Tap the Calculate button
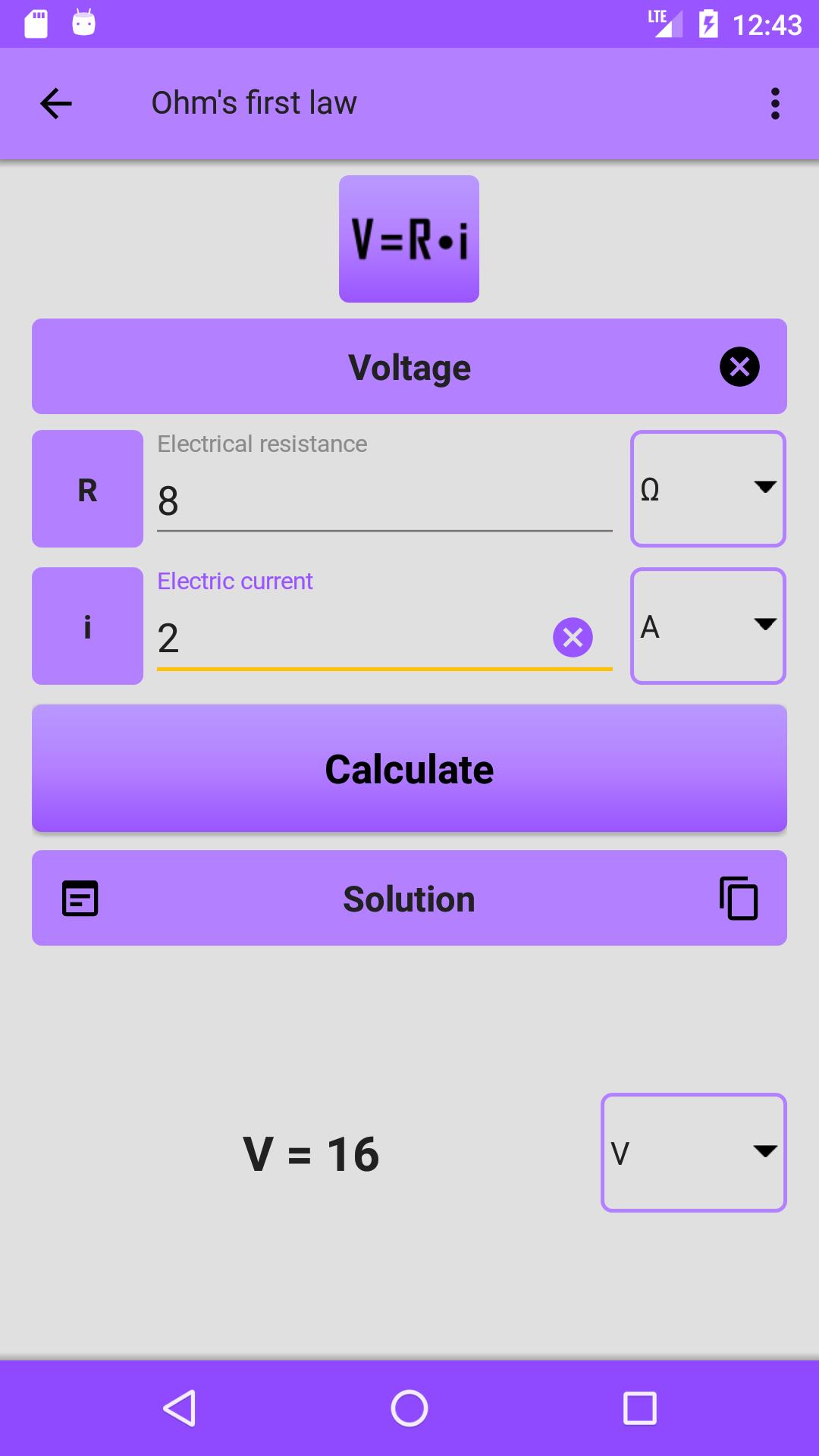The image size is (819, 1456). tap(409, 768)
